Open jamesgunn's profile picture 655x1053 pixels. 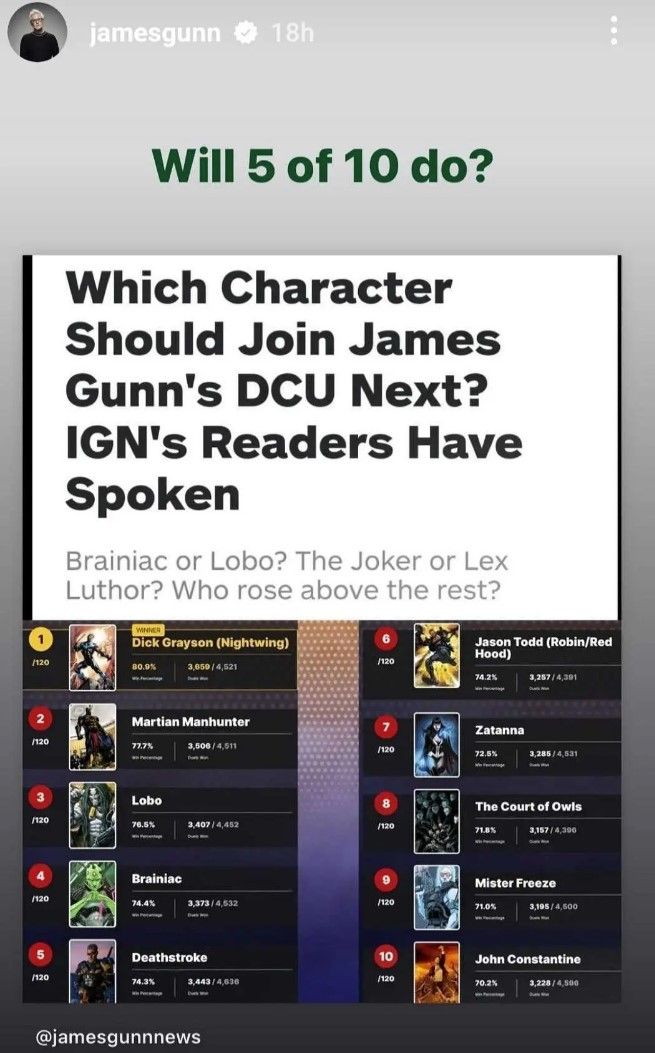pyautogui.click(x=37, y=32)
